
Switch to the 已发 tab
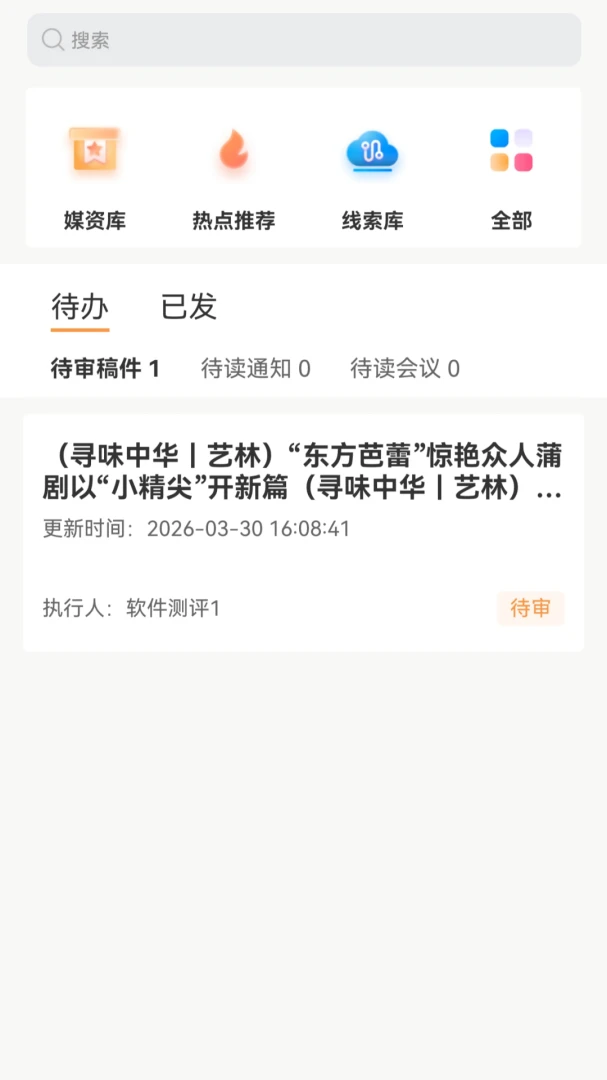click(189, 307)
